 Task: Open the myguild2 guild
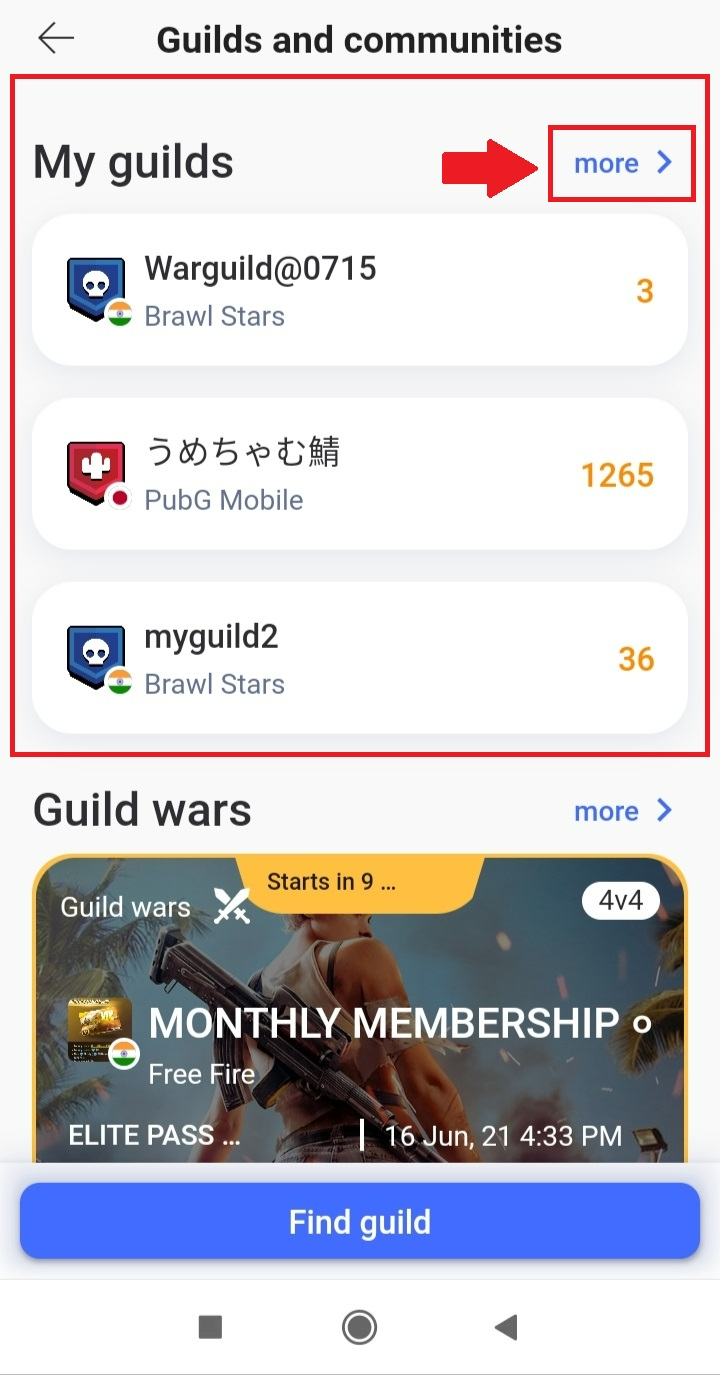click(360, 658)
